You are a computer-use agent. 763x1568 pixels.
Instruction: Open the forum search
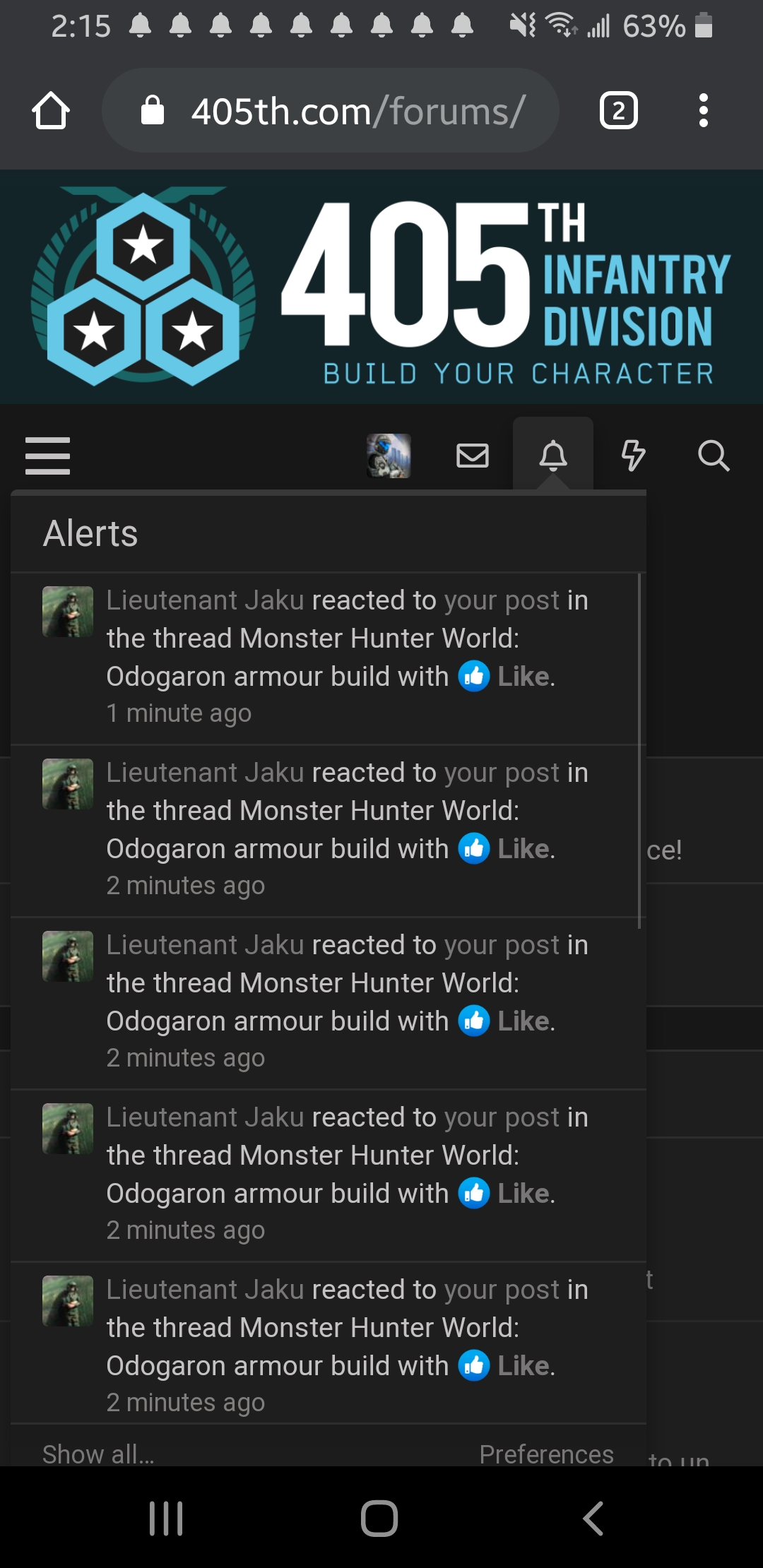click(x=714, y=456)
